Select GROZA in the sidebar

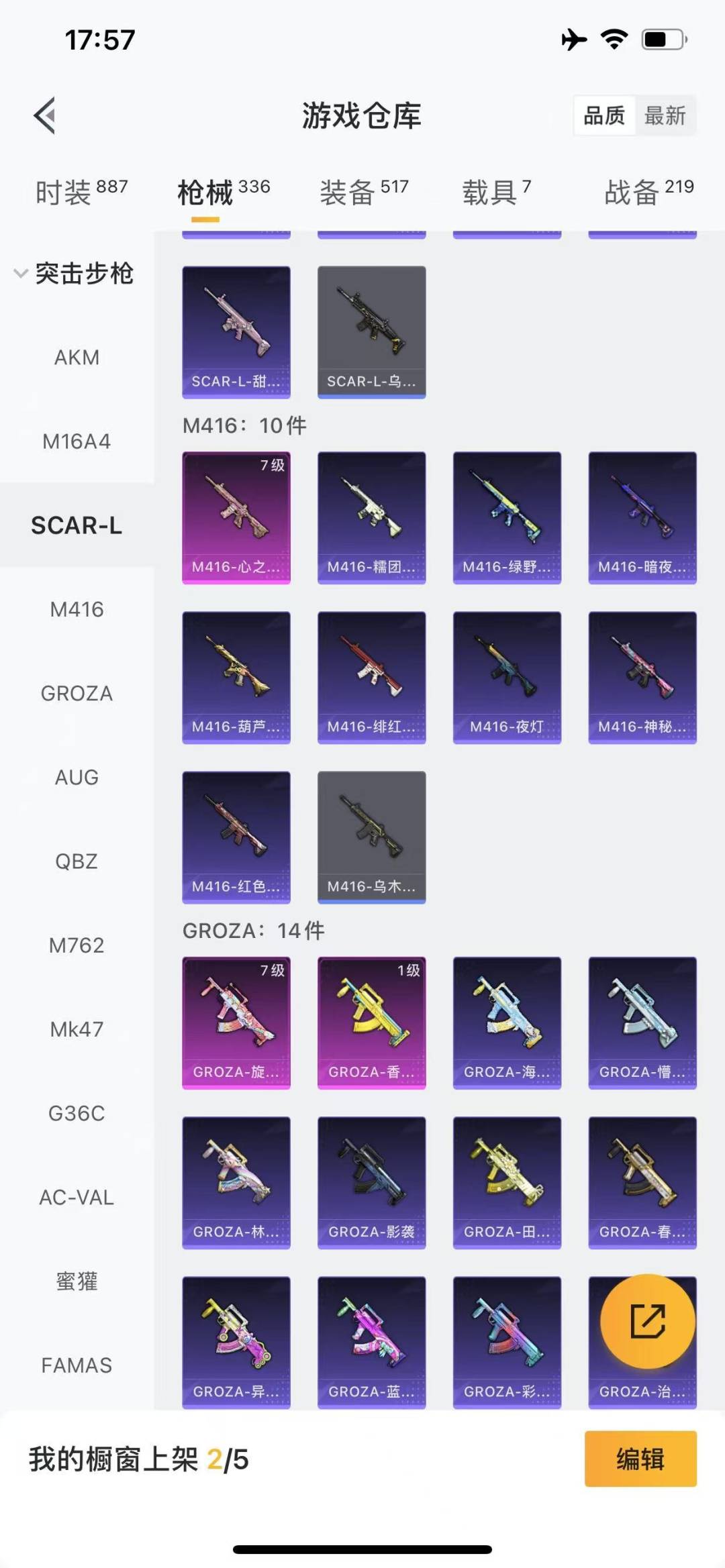click(77, 693)
